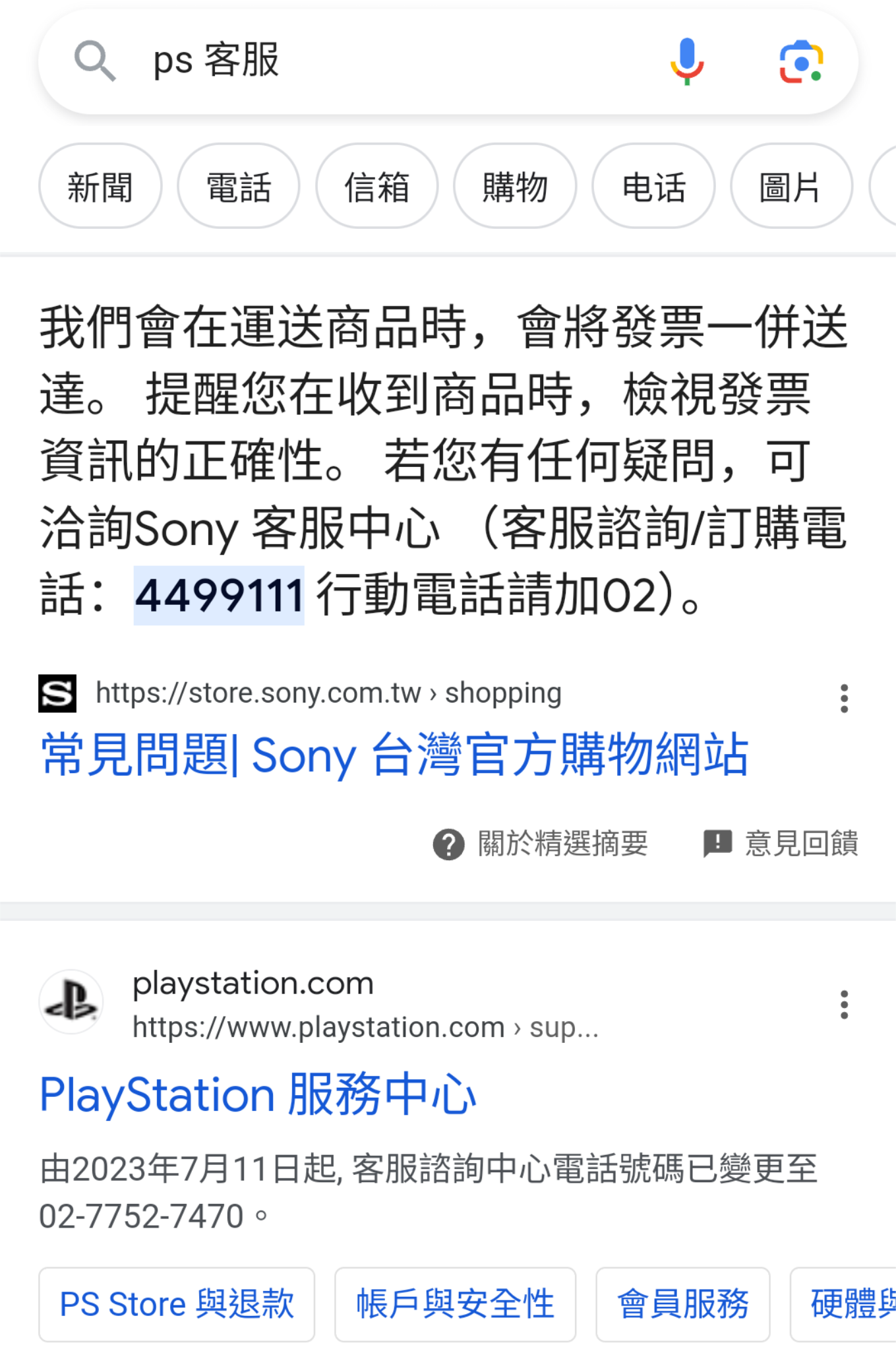Open more options for playstation.com result
The height and width of the screenshot is (1351, 896).
[x=844, y=1004]
